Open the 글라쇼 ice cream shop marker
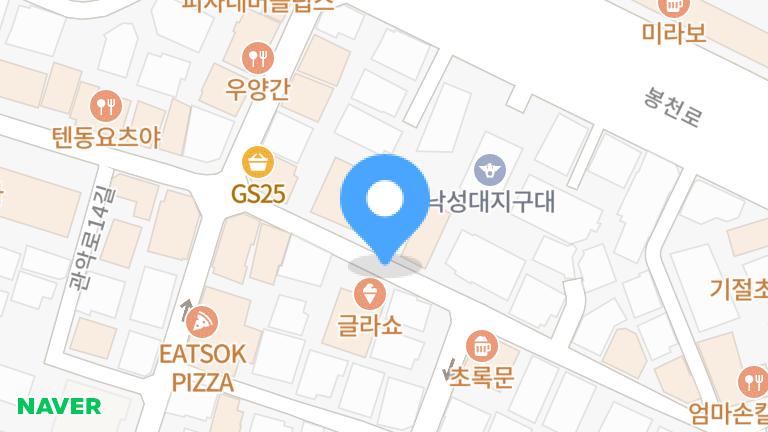The image size is (768, 432). tap(369, 294)
